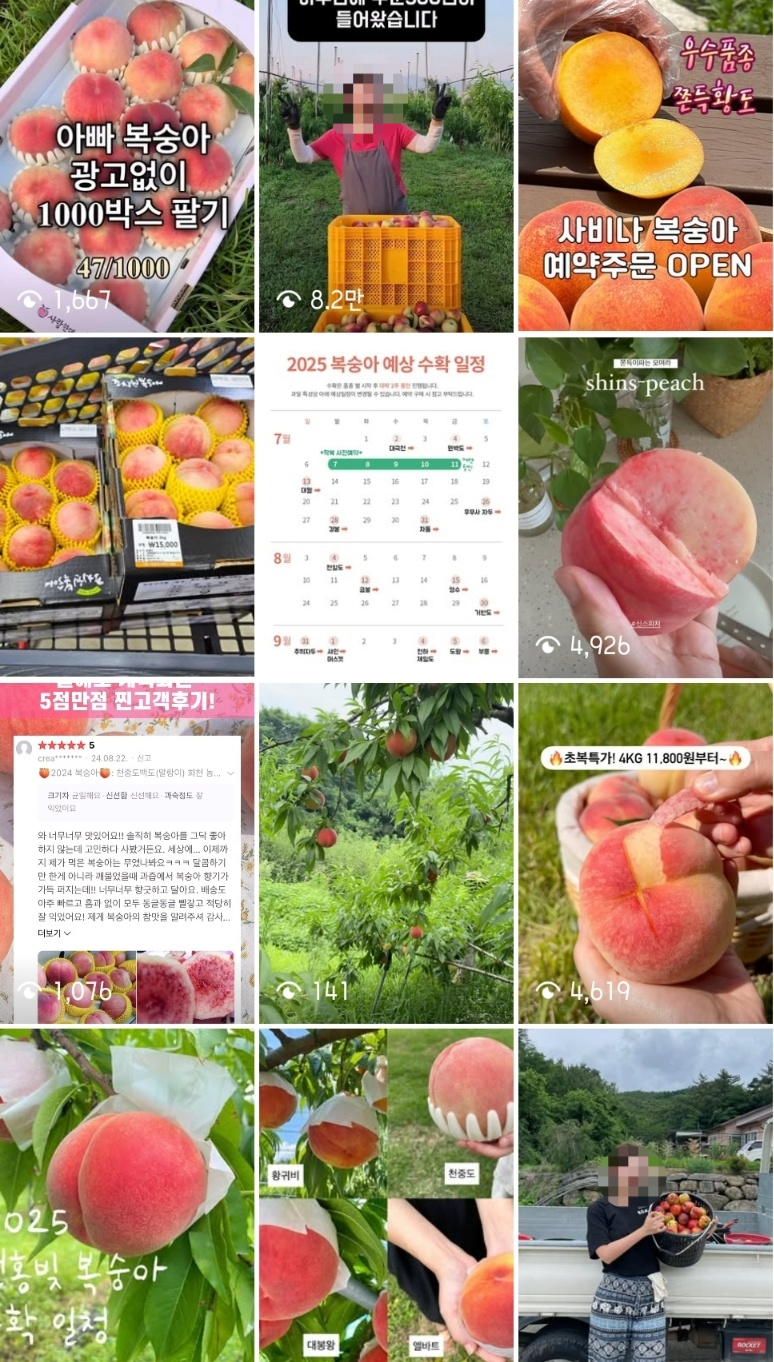Open the peach varieties collage with 천중도
Viewport: 774px width, 1362px height.
tap(386, 1195)
